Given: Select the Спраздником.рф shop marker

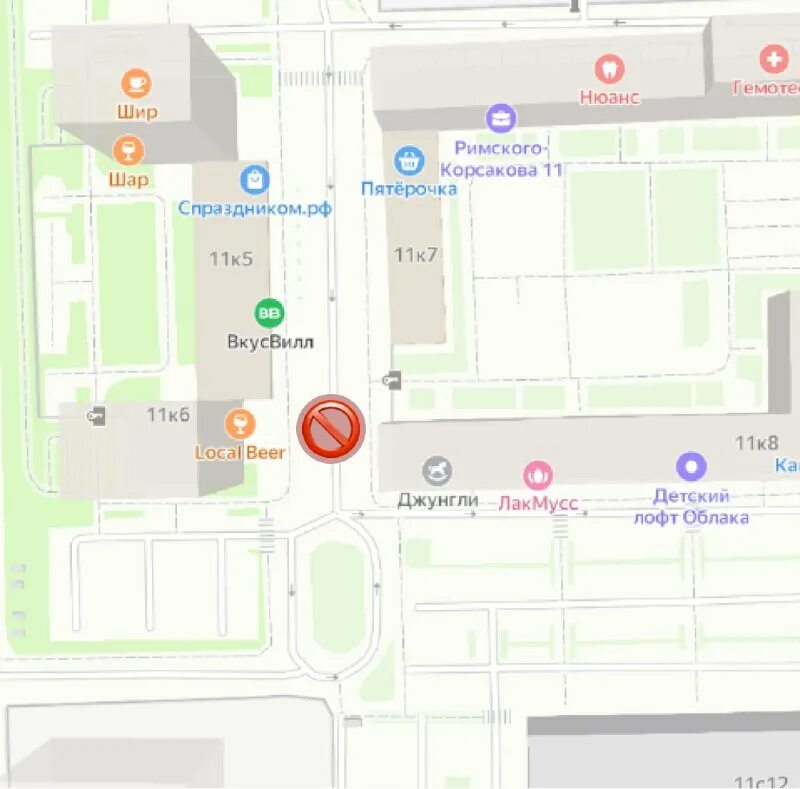Looking at the screenshot, I should coord(255,180).
